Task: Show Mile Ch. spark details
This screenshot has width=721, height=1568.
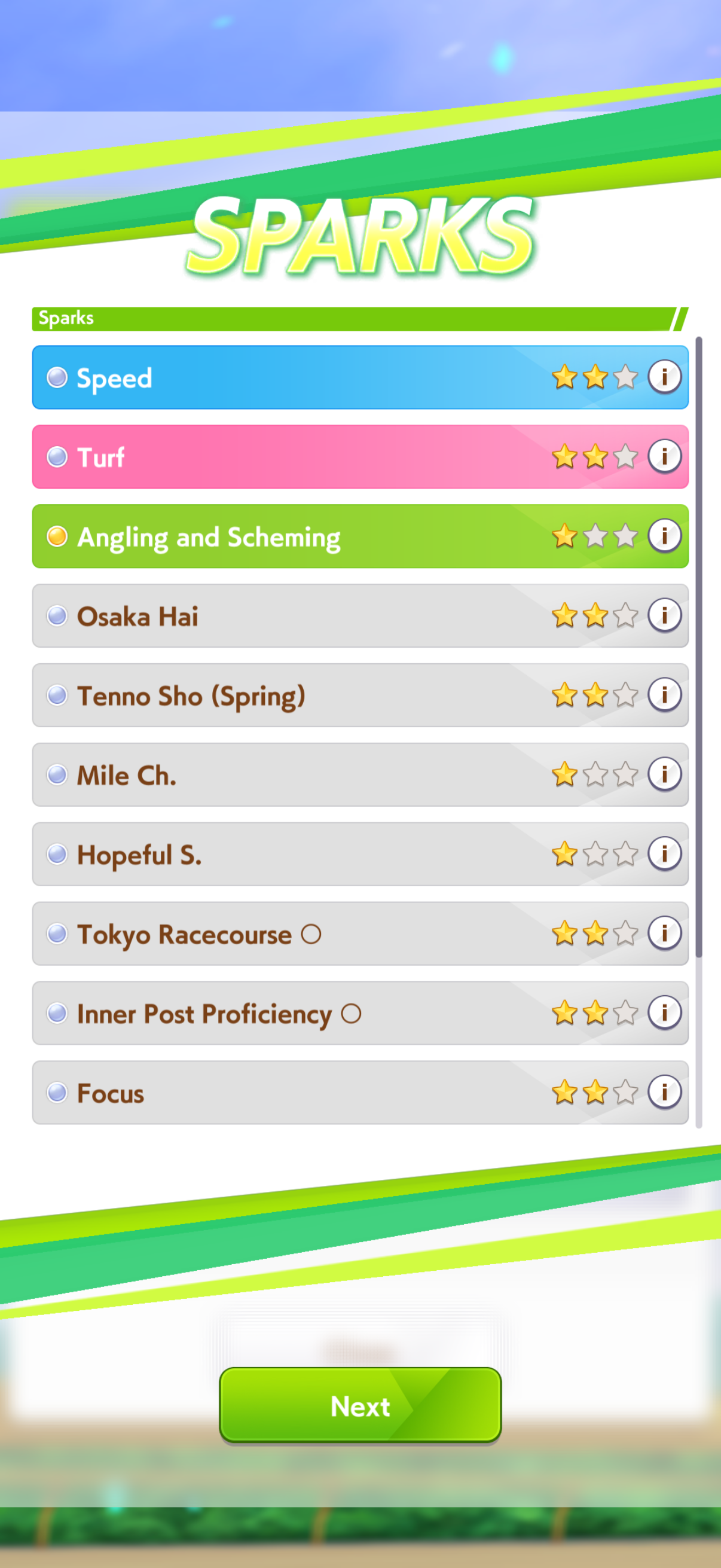Action: click(664, 774)
